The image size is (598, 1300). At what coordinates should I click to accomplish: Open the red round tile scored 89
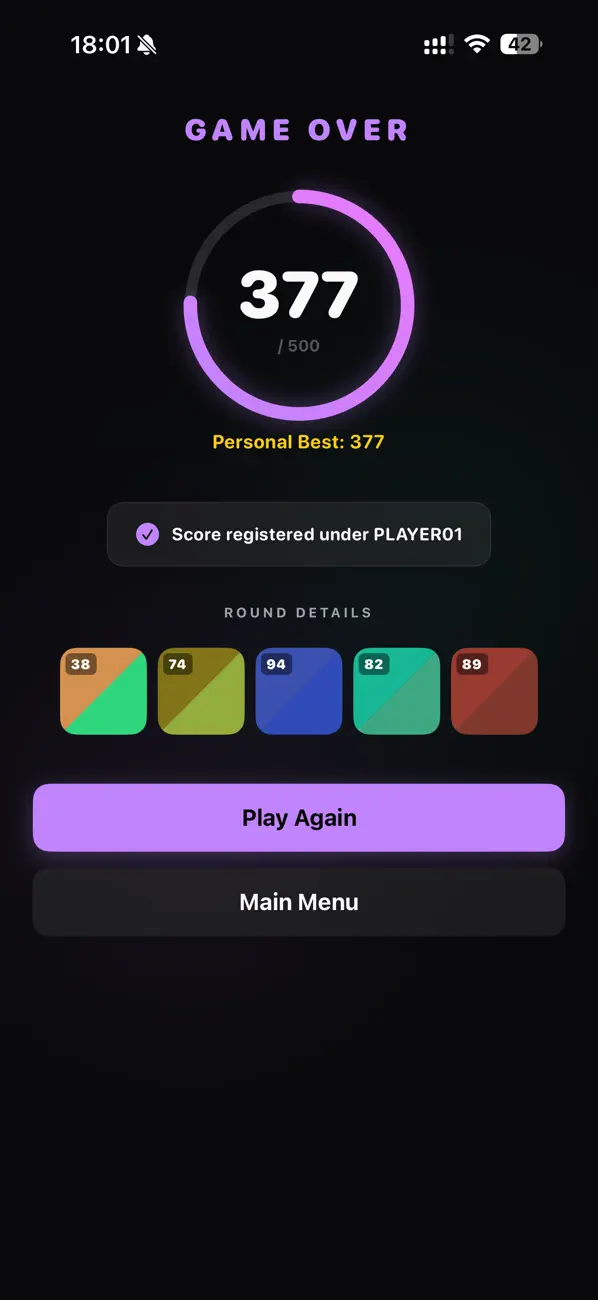(495, 691)
